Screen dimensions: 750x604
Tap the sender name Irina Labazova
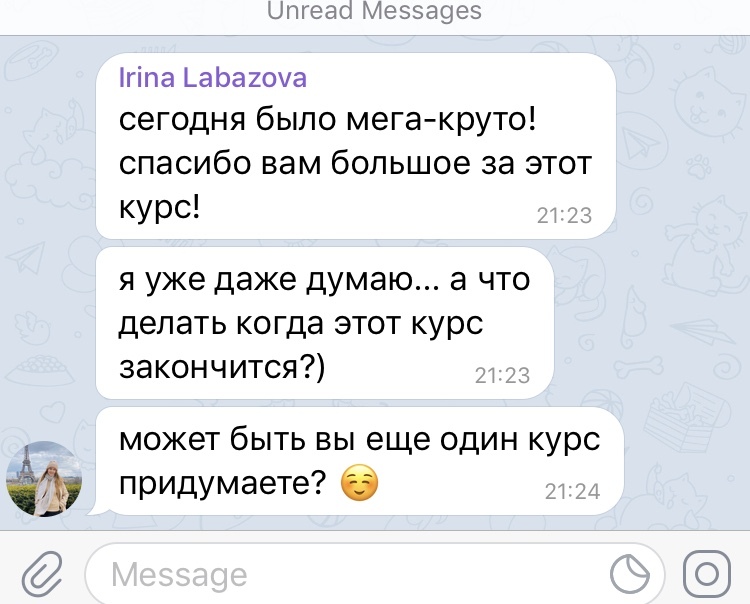213,78
